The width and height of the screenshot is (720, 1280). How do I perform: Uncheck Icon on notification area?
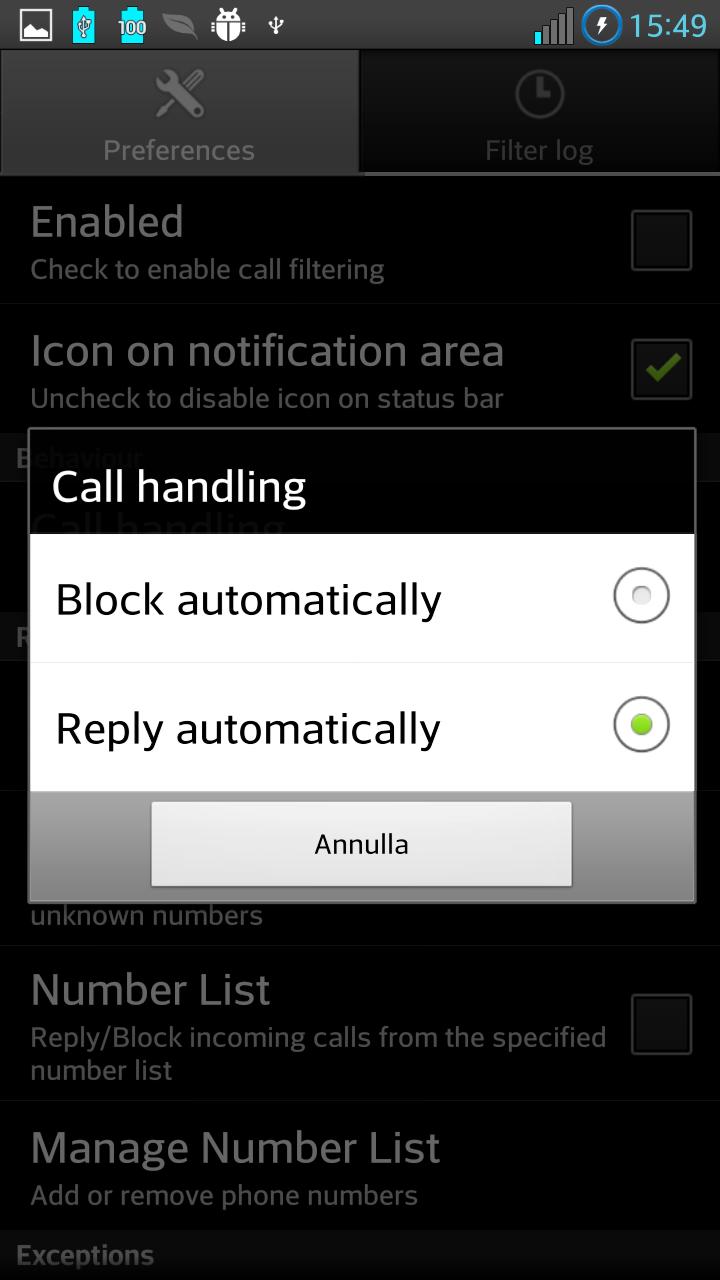pyautogui.click(x=661, y=368)
